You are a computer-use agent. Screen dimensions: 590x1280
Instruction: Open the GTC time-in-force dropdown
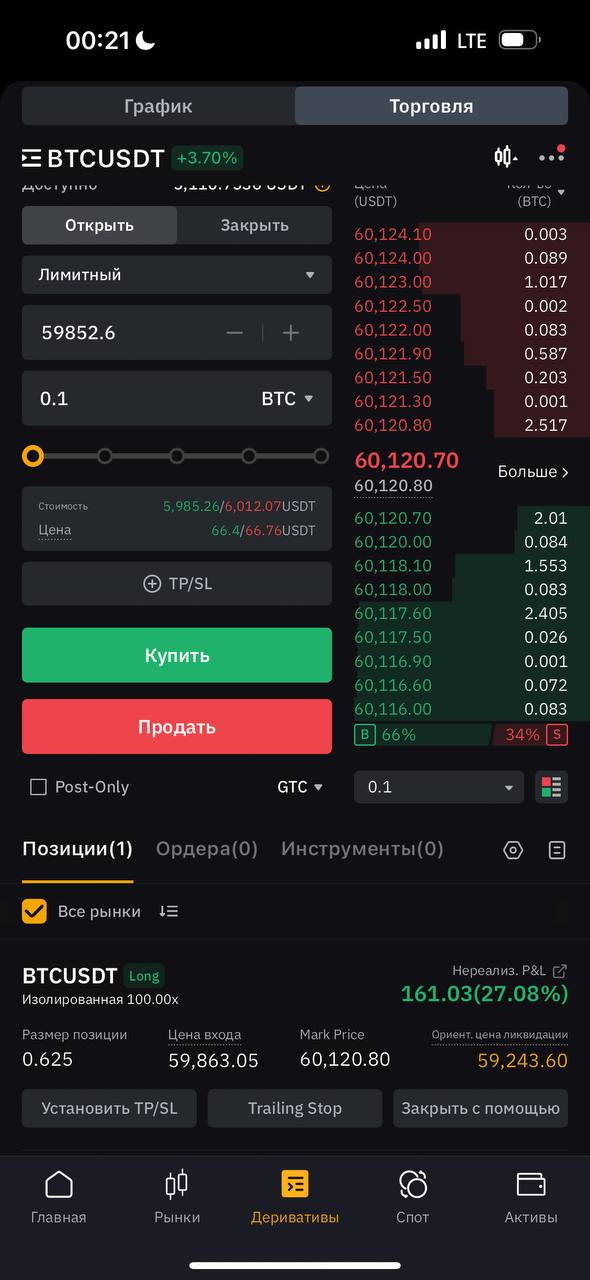[300, 787]
